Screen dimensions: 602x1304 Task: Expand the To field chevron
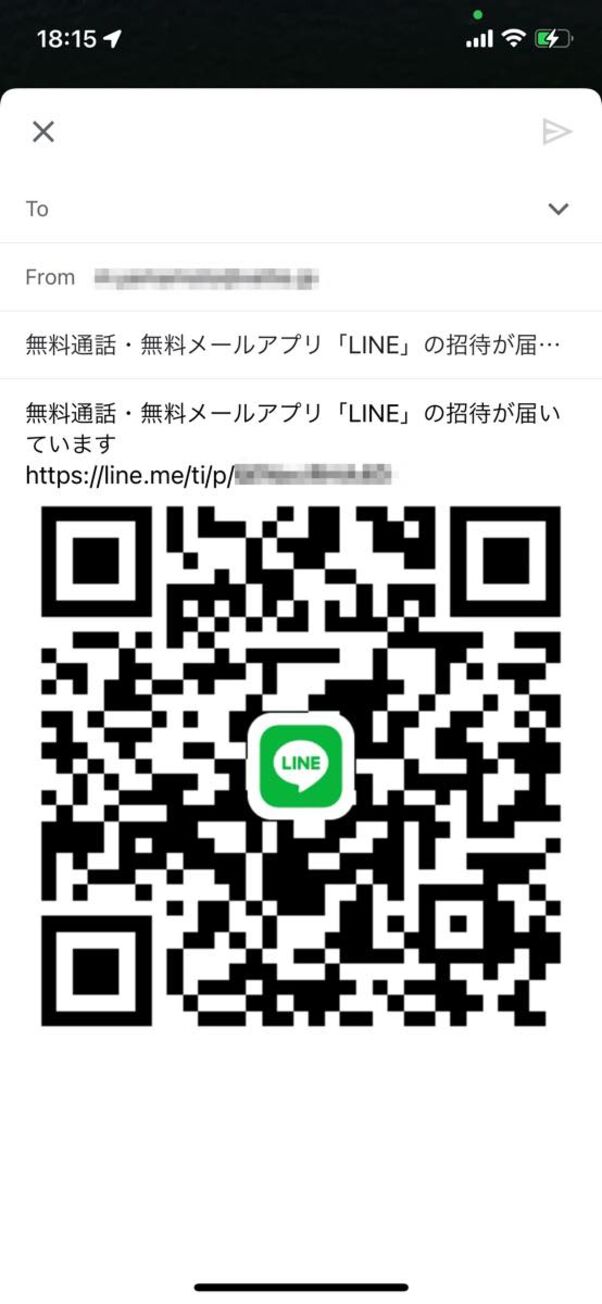[558, 209]
